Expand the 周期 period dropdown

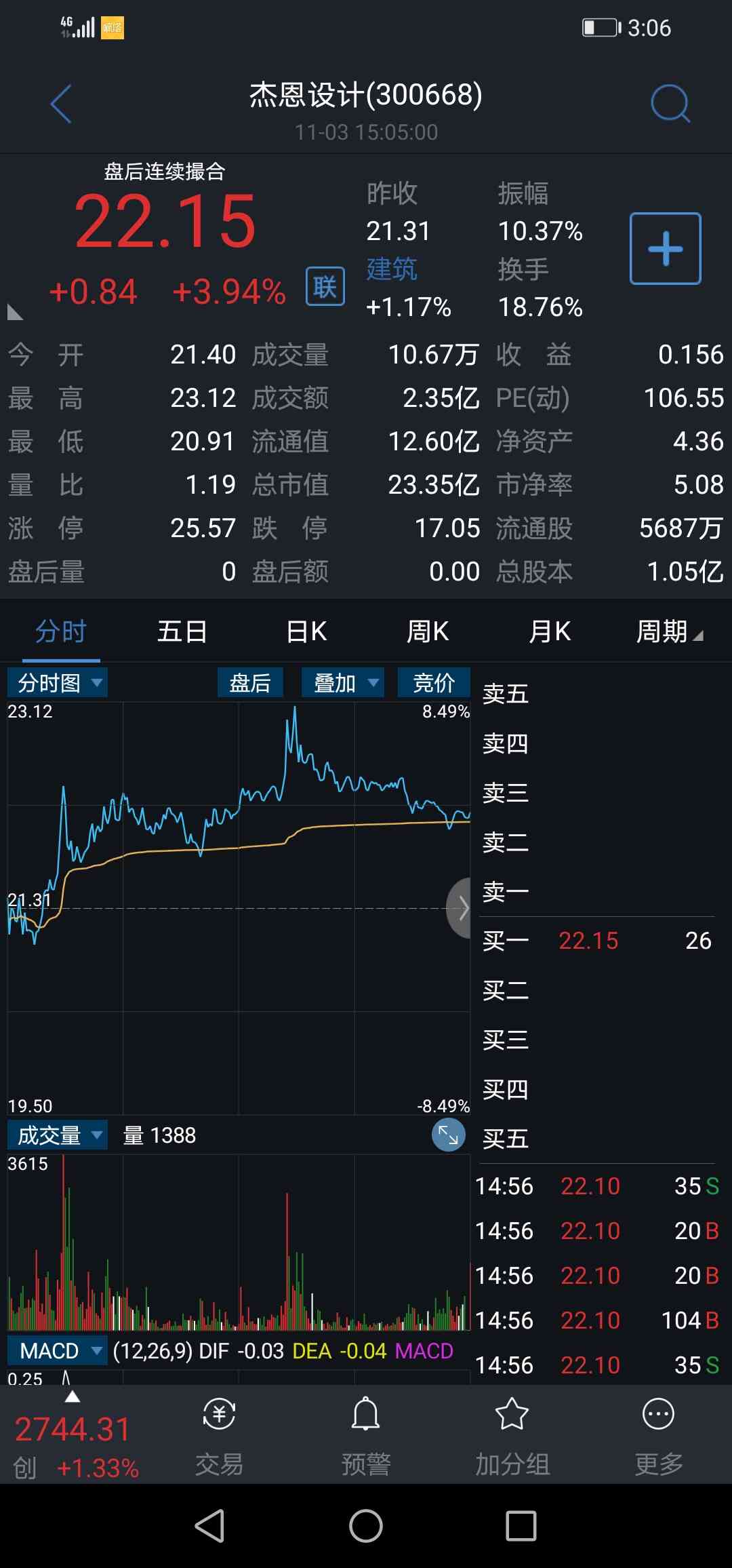[x=669, y=631]
